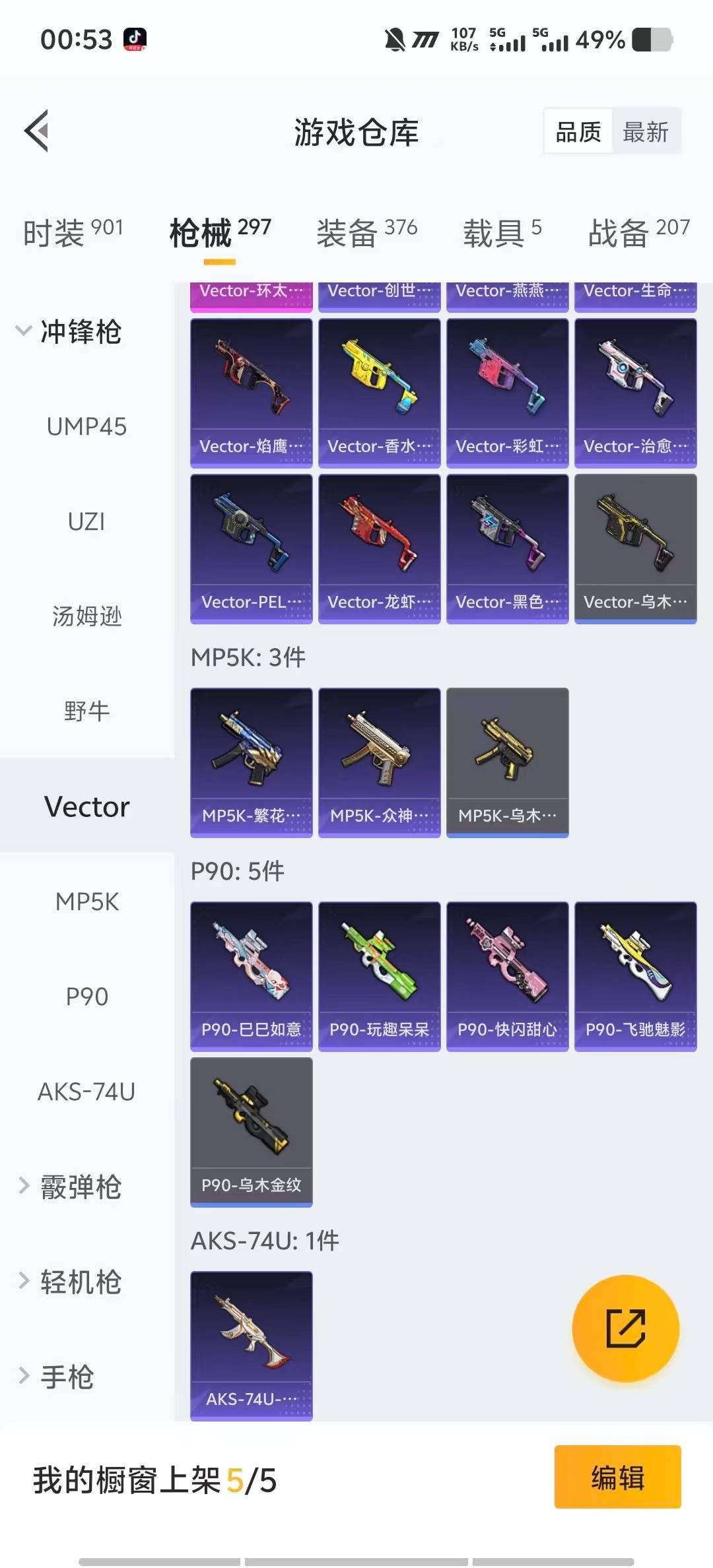Sort by 最新 (newest)
Viewport: 713px width, 1568px height.
[x=645, y=132]
